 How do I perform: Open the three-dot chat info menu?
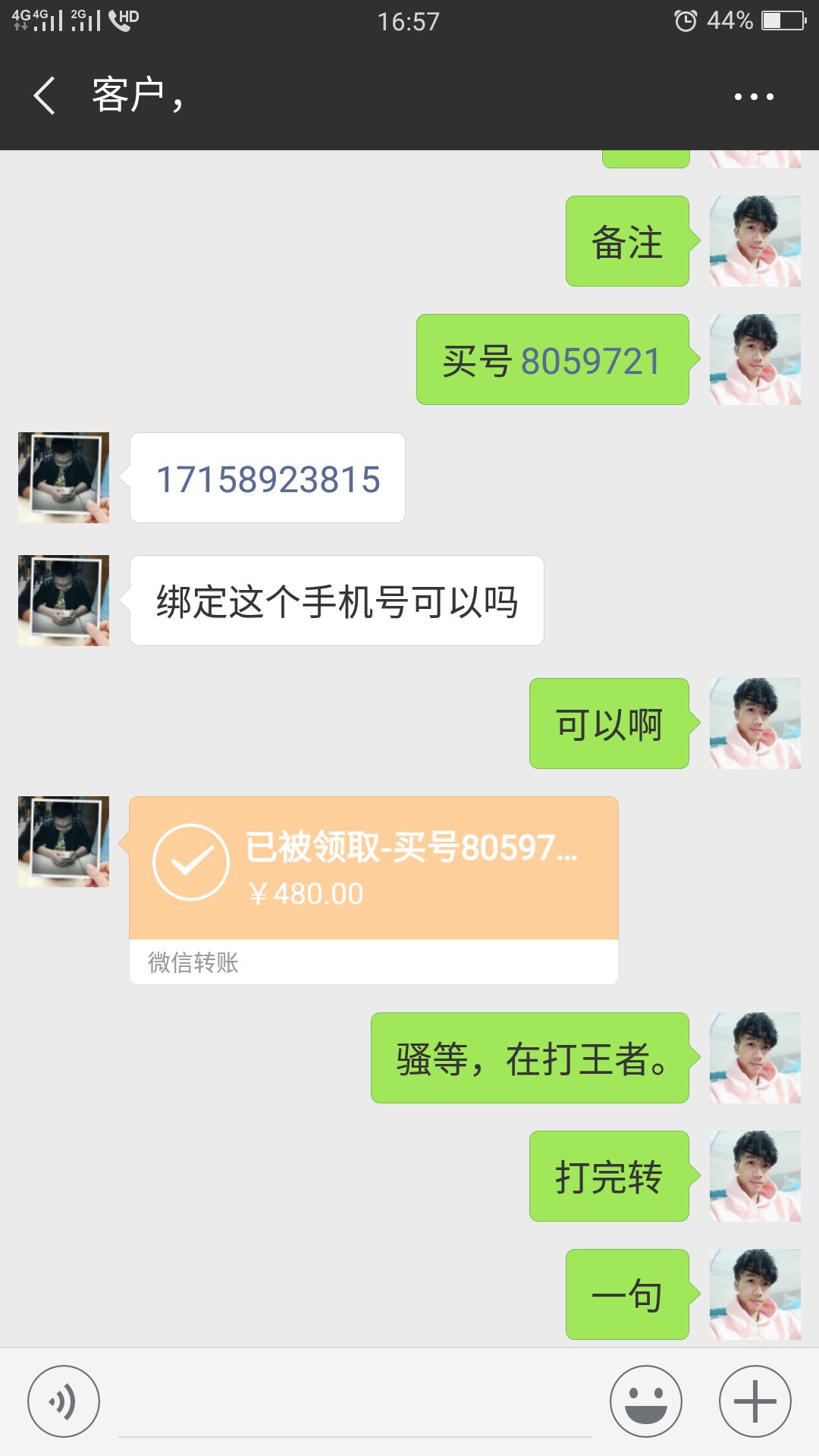[754, 96]
